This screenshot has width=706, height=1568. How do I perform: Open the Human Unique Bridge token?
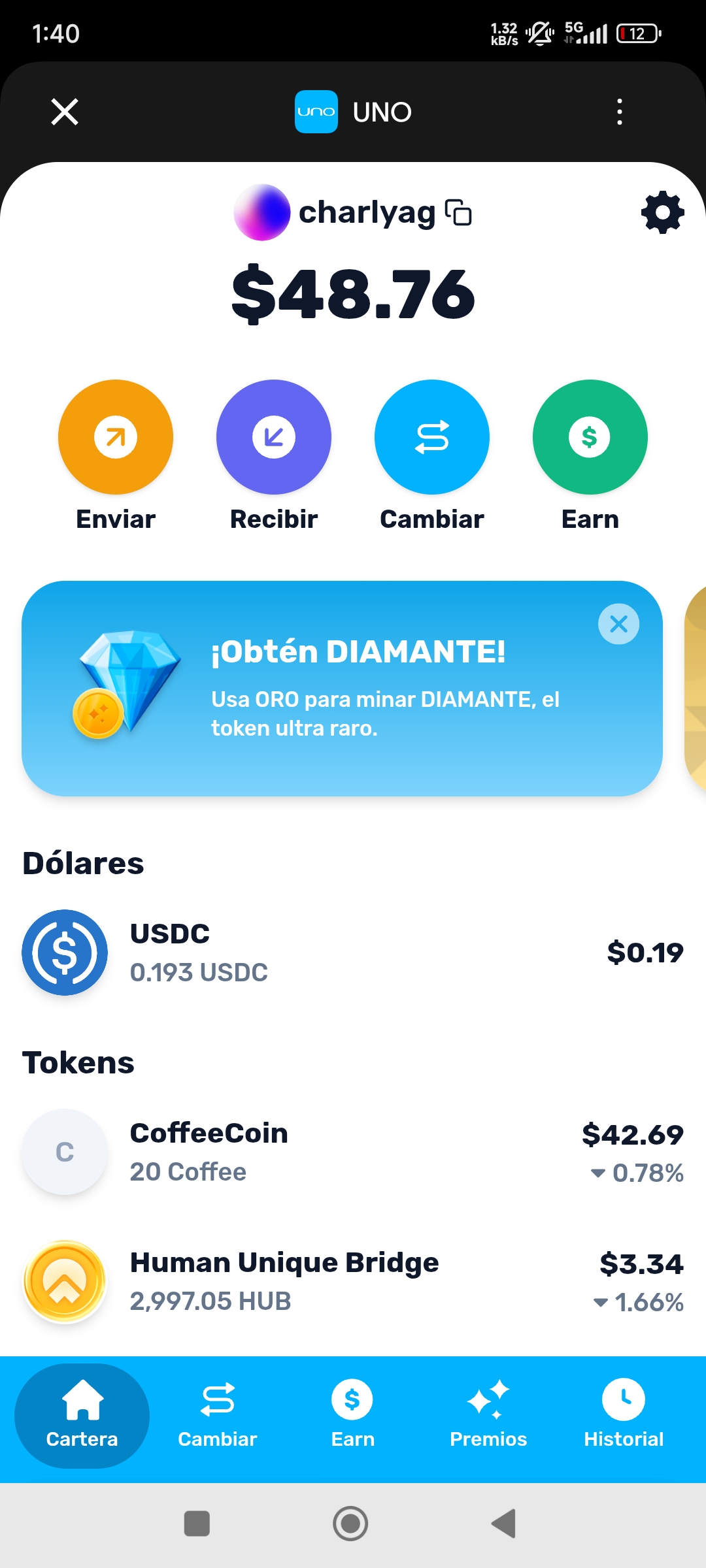point(353,1281)
